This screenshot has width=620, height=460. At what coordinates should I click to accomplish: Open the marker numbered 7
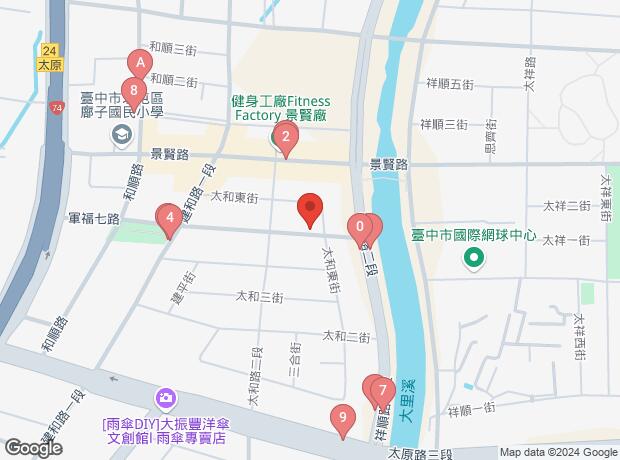coord(381,389)
